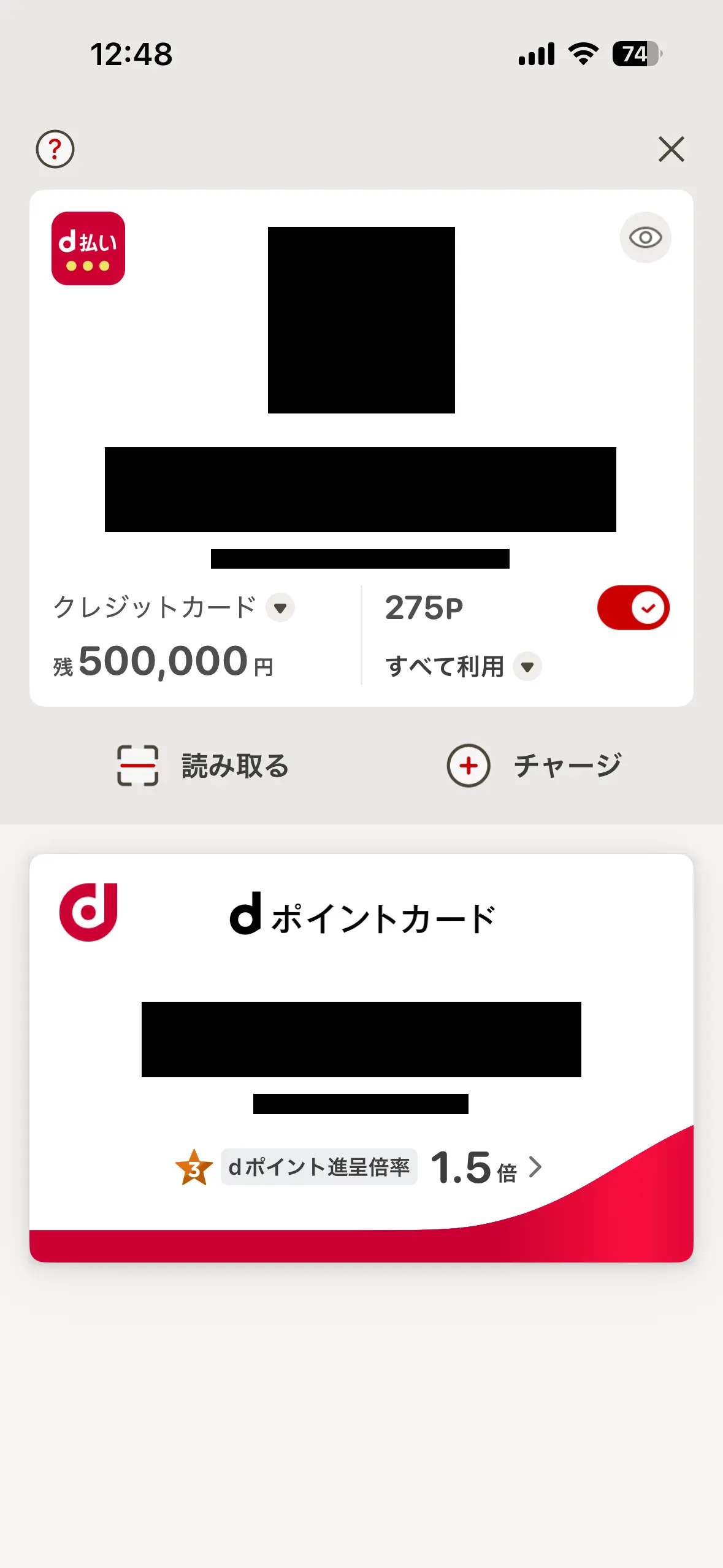The height and width of the screenshot is (1568, 723).
Task: Disable the red point toggle switch
Action: point(633,607)
